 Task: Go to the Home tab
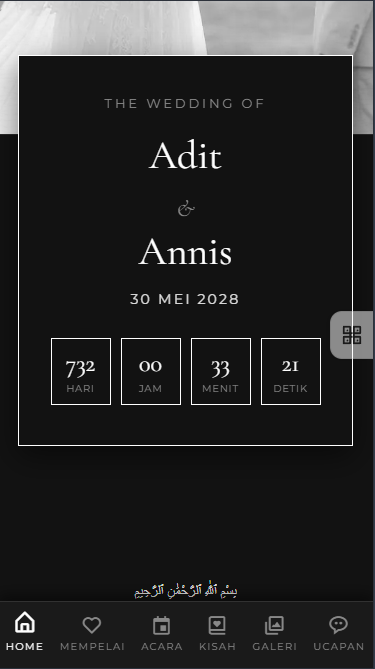(25, 632)
